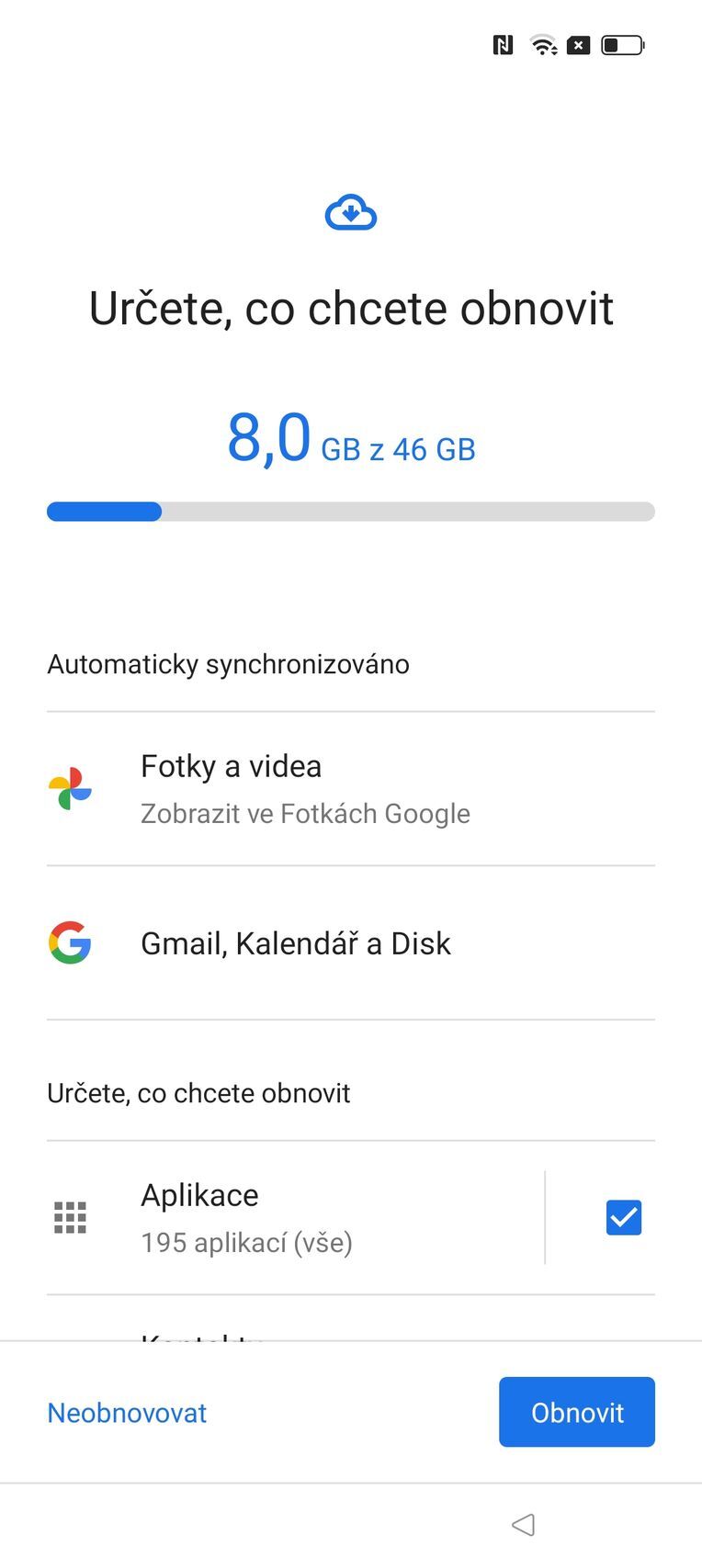Click the storage progress bar

point(351,512)
